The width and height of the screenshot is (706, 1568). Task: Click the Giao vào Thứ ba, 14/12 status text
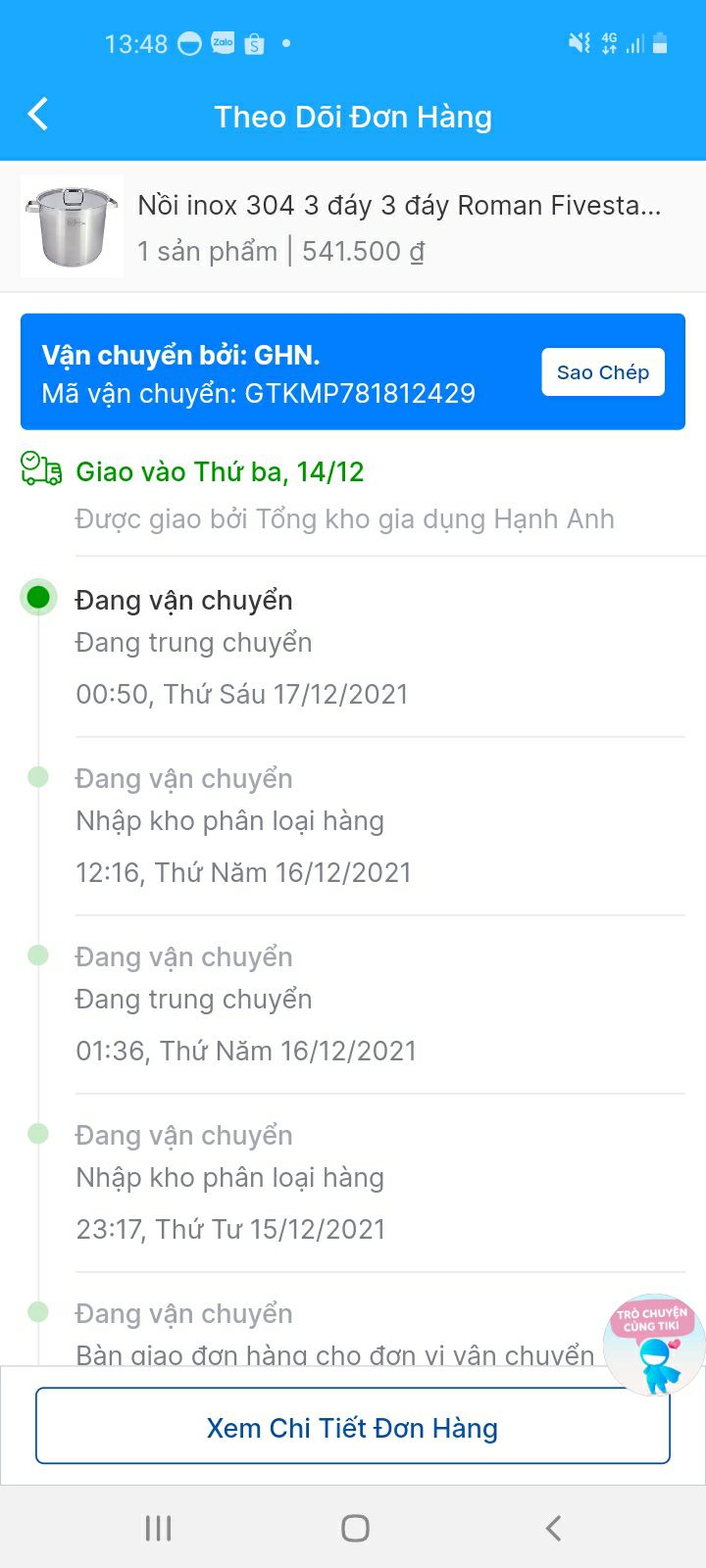(x=220, y=471)
